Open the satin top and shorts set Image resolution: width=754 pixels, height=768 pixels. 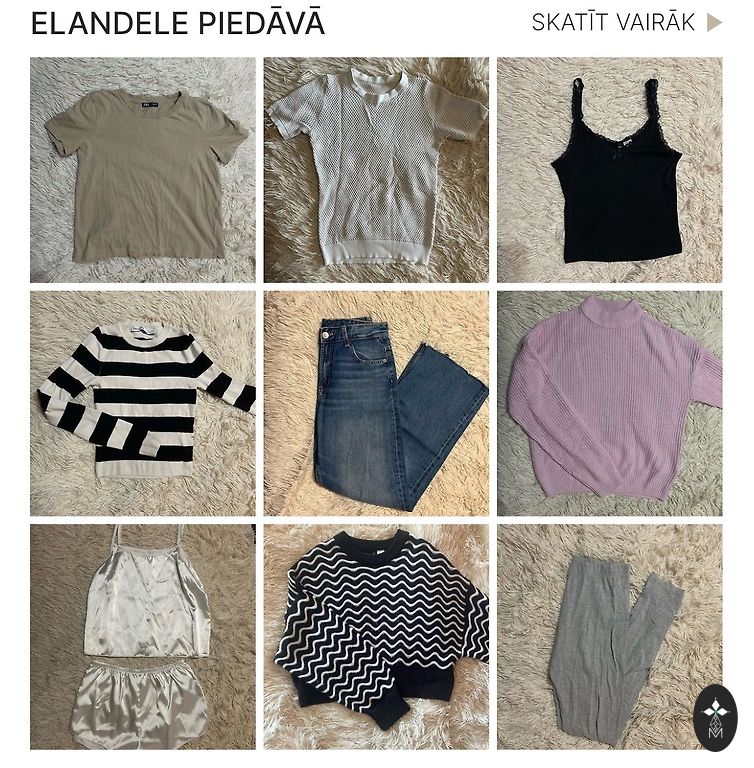[x=142, y=637]
